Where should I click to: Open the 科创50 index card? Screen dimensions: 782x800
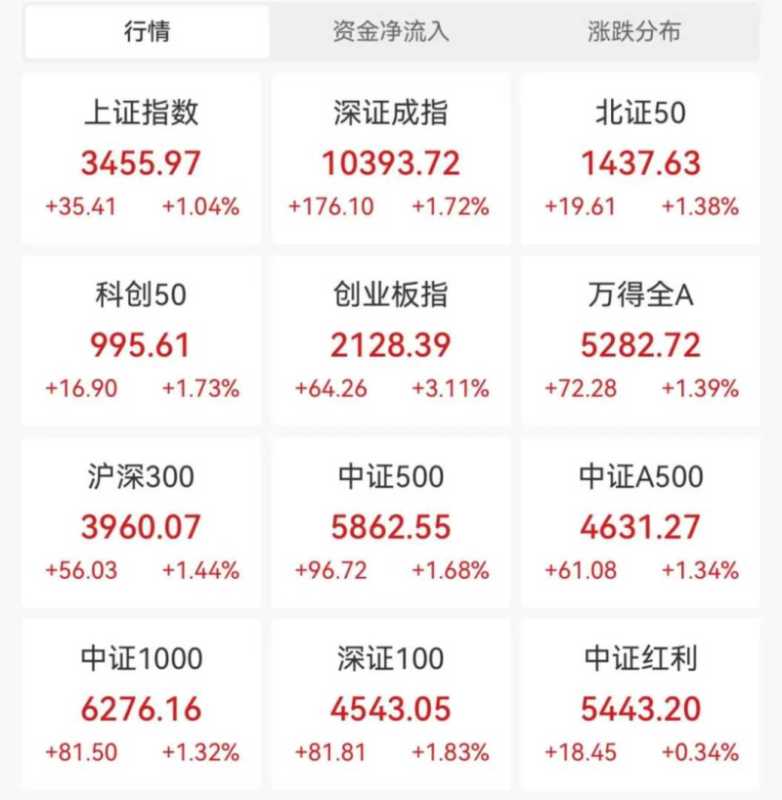click(x=141, y=342)
